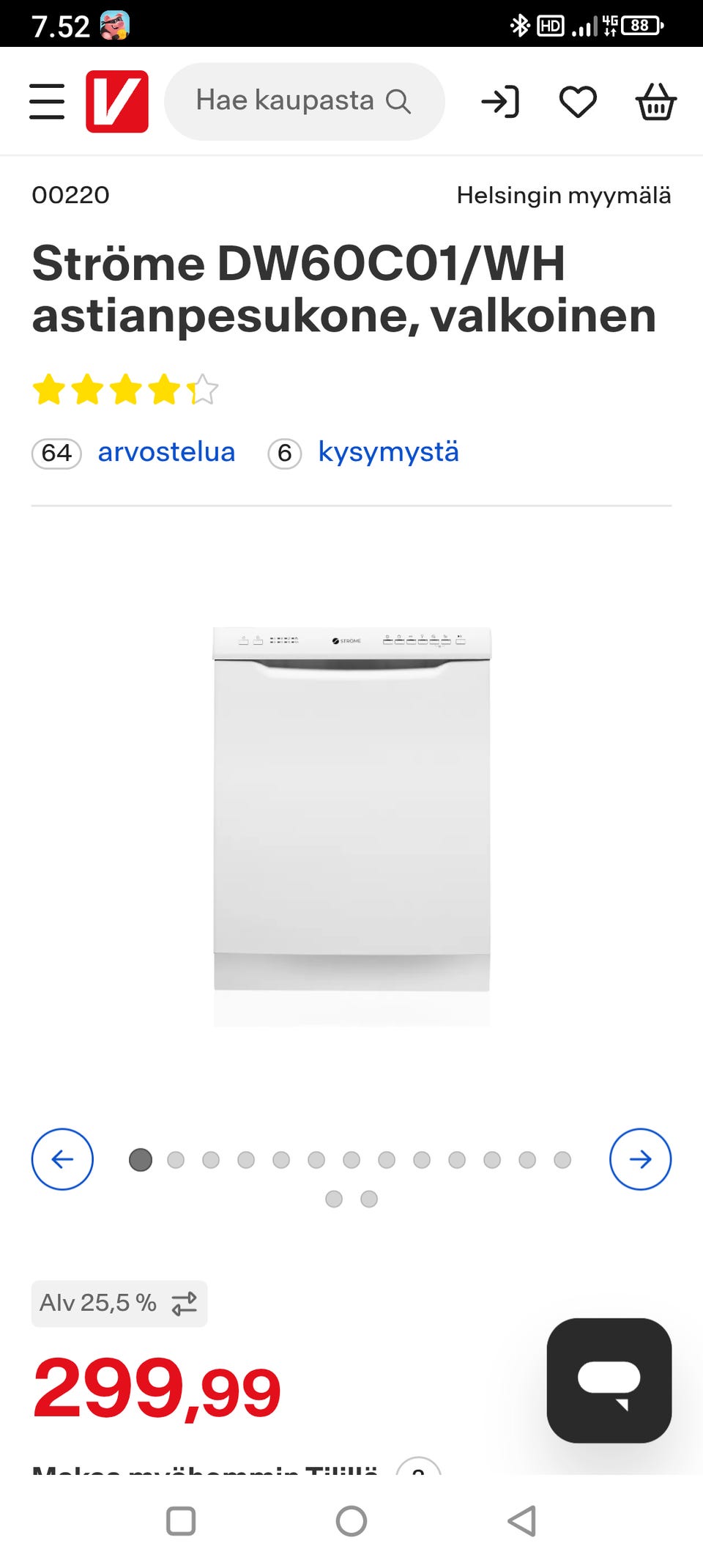Tap a middle carousel dot indicator
This screenshot has width=703, height=1568.
pos(351,1159)
